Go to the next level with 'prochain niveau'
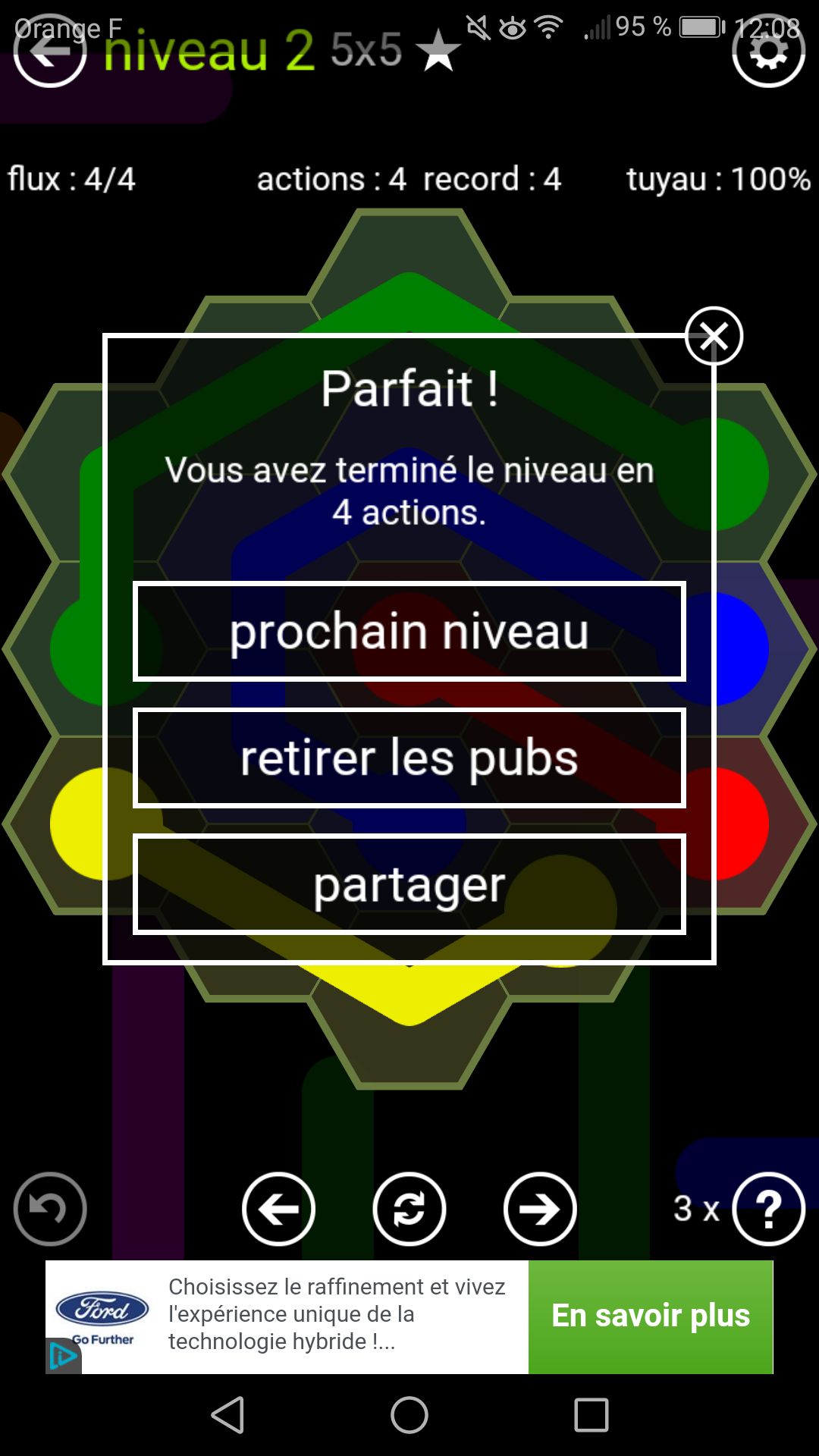The width and height of the screenshot is (819, 1456). pos(409,631)
